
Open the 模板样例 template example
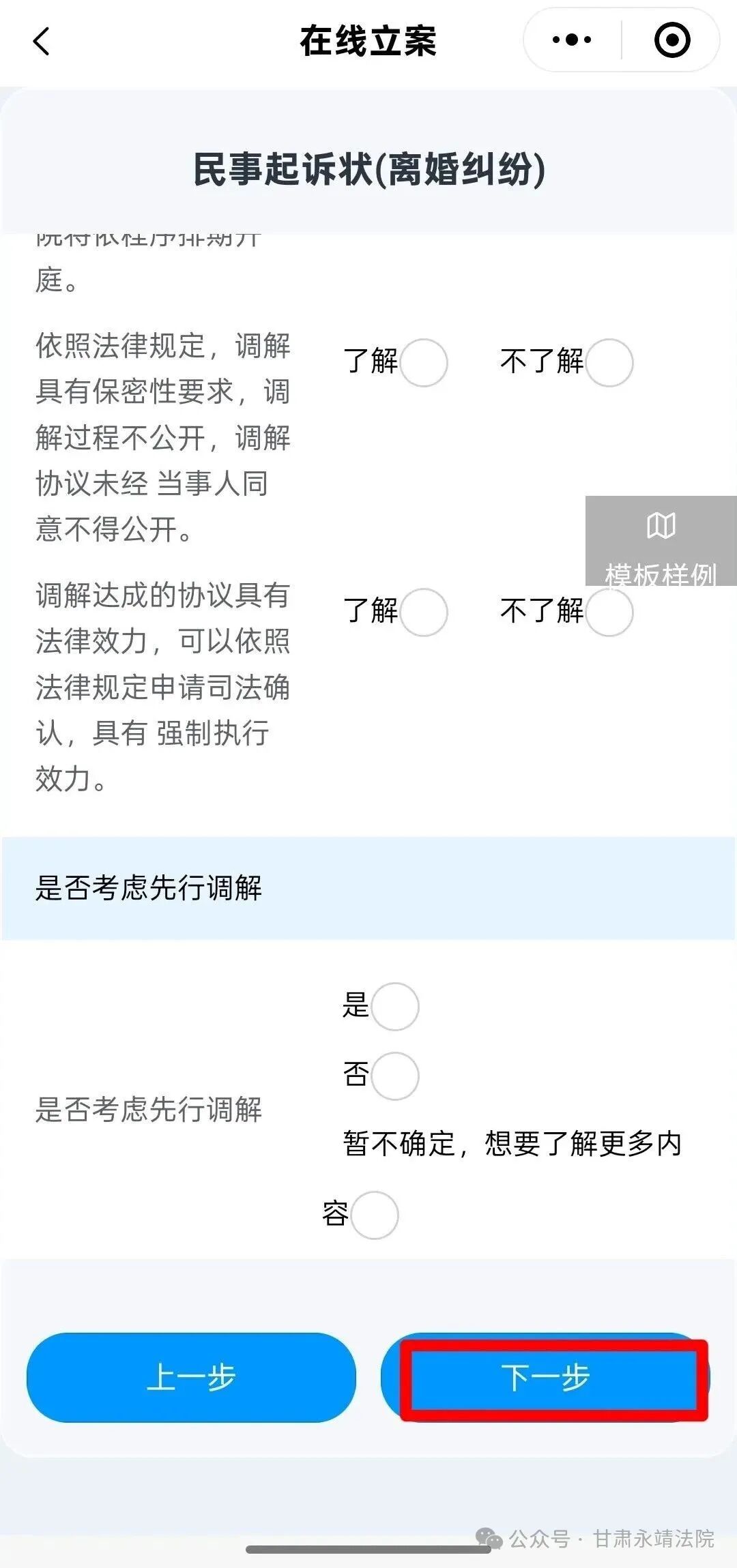(661, 541)
